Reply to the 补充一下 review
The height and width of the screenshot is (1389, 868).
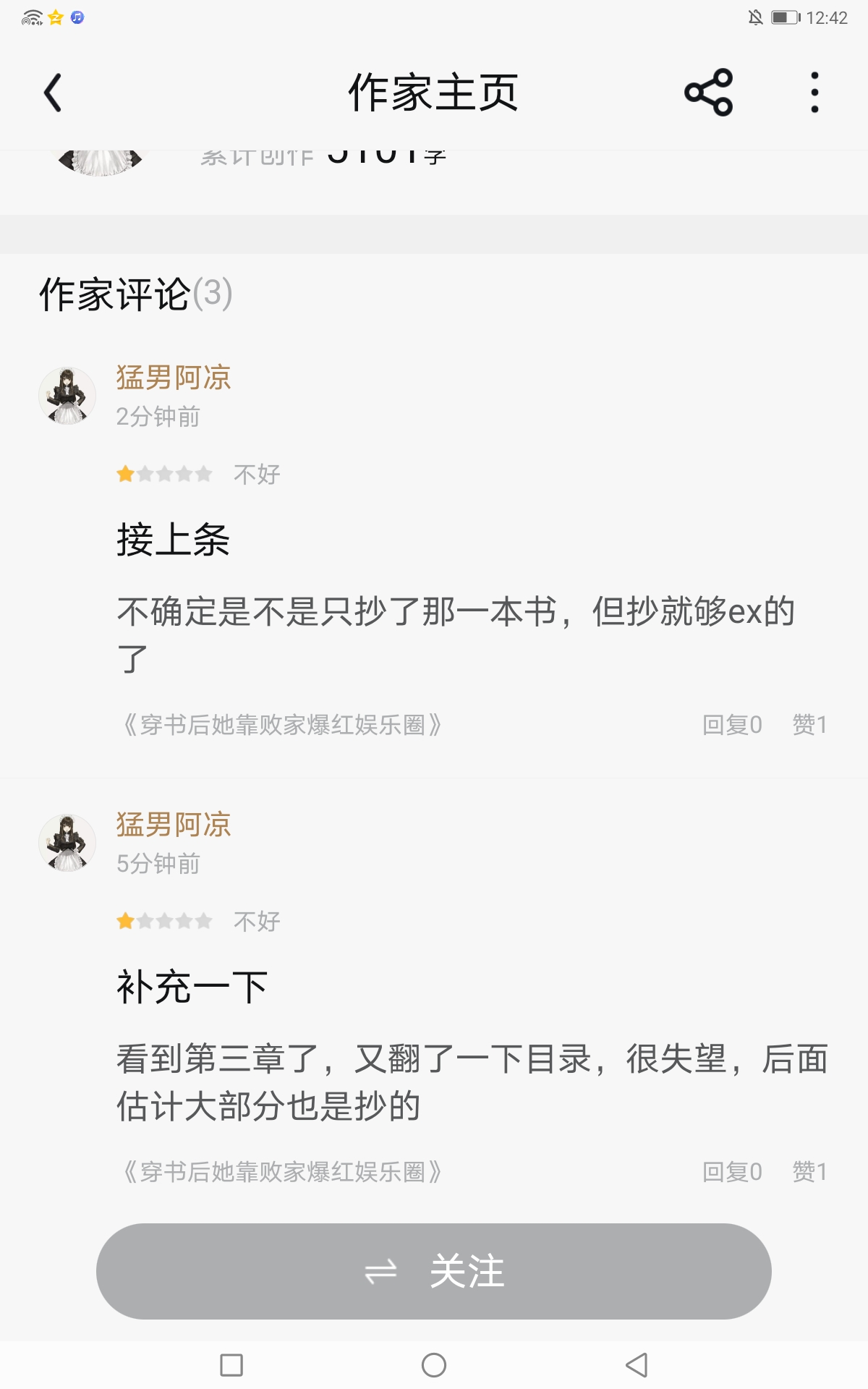point(732,1171)
